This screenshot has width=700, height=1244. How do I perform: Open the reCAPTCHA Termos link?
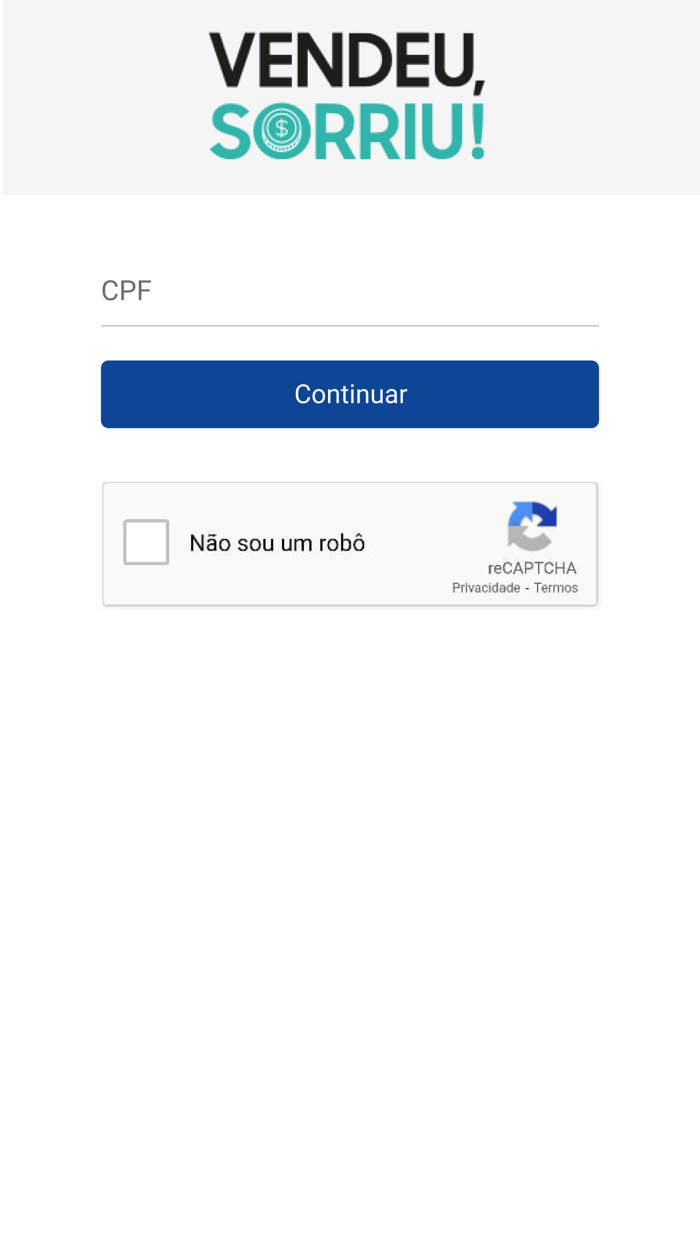click(x=556, y=588)
